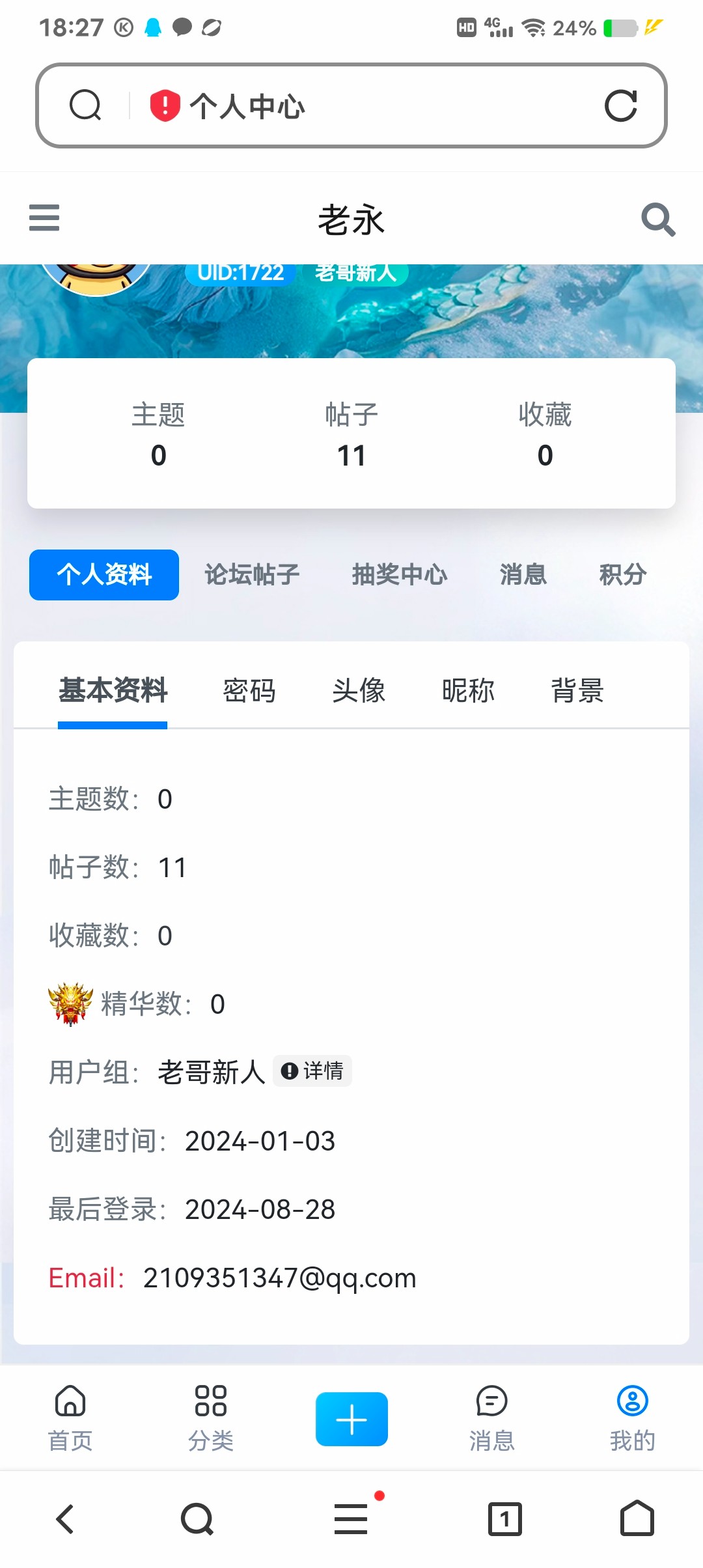
Task: Switch to the 背景 sub-tab
Action: 577,691
